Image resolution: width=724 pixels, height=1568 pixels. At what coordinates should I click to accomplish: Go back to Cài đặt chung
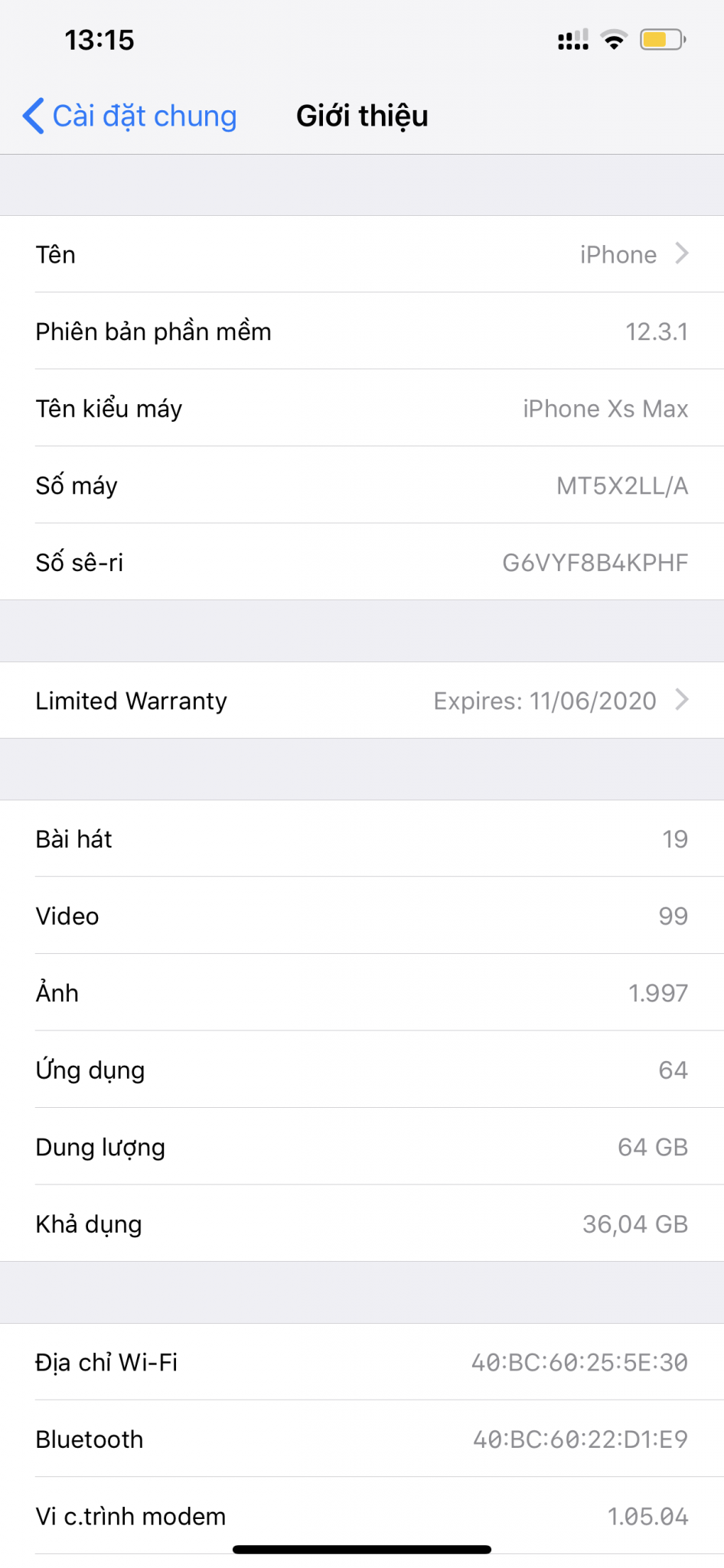pyautogui.click(x=130, y=116)
